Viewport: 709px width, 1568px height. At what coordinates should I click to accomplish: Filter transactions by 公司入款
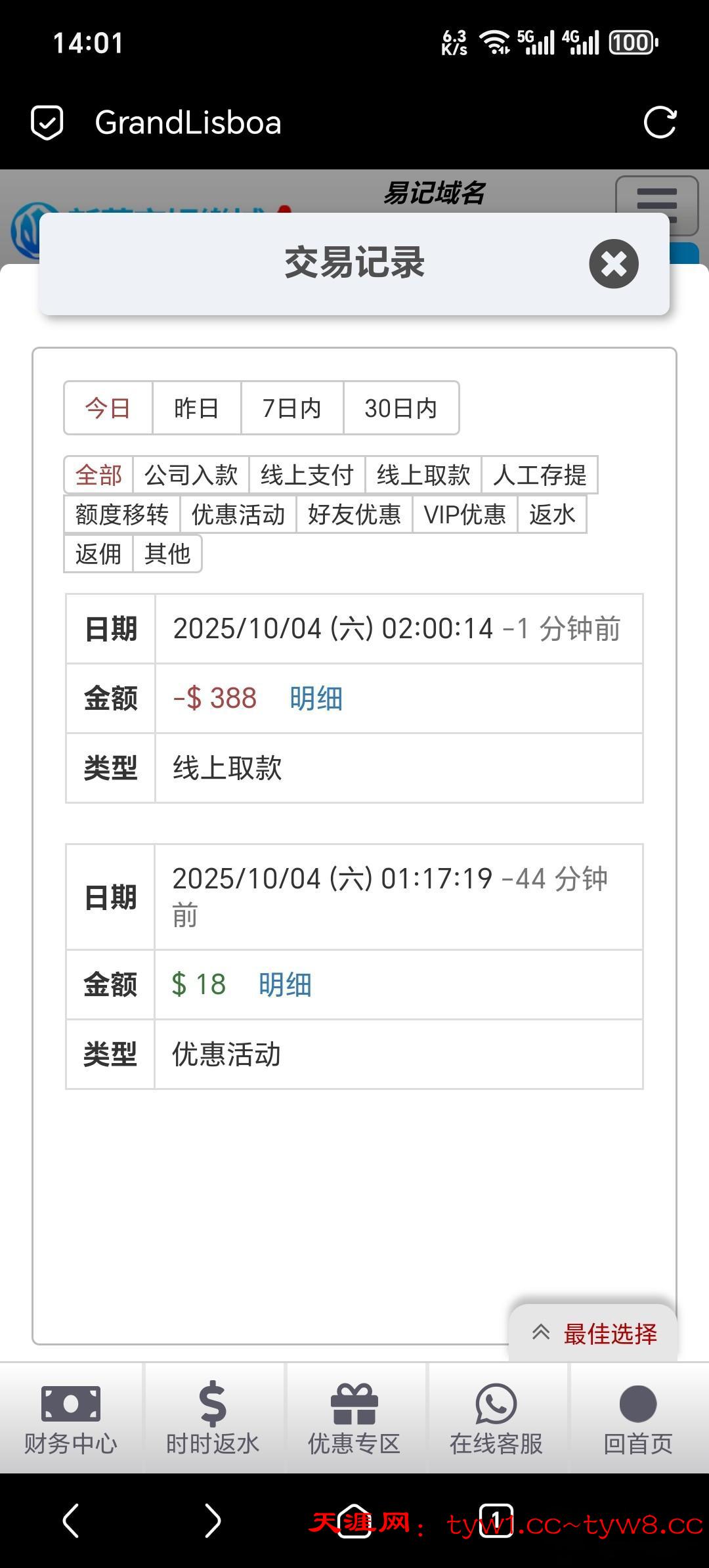click(191, 475)
